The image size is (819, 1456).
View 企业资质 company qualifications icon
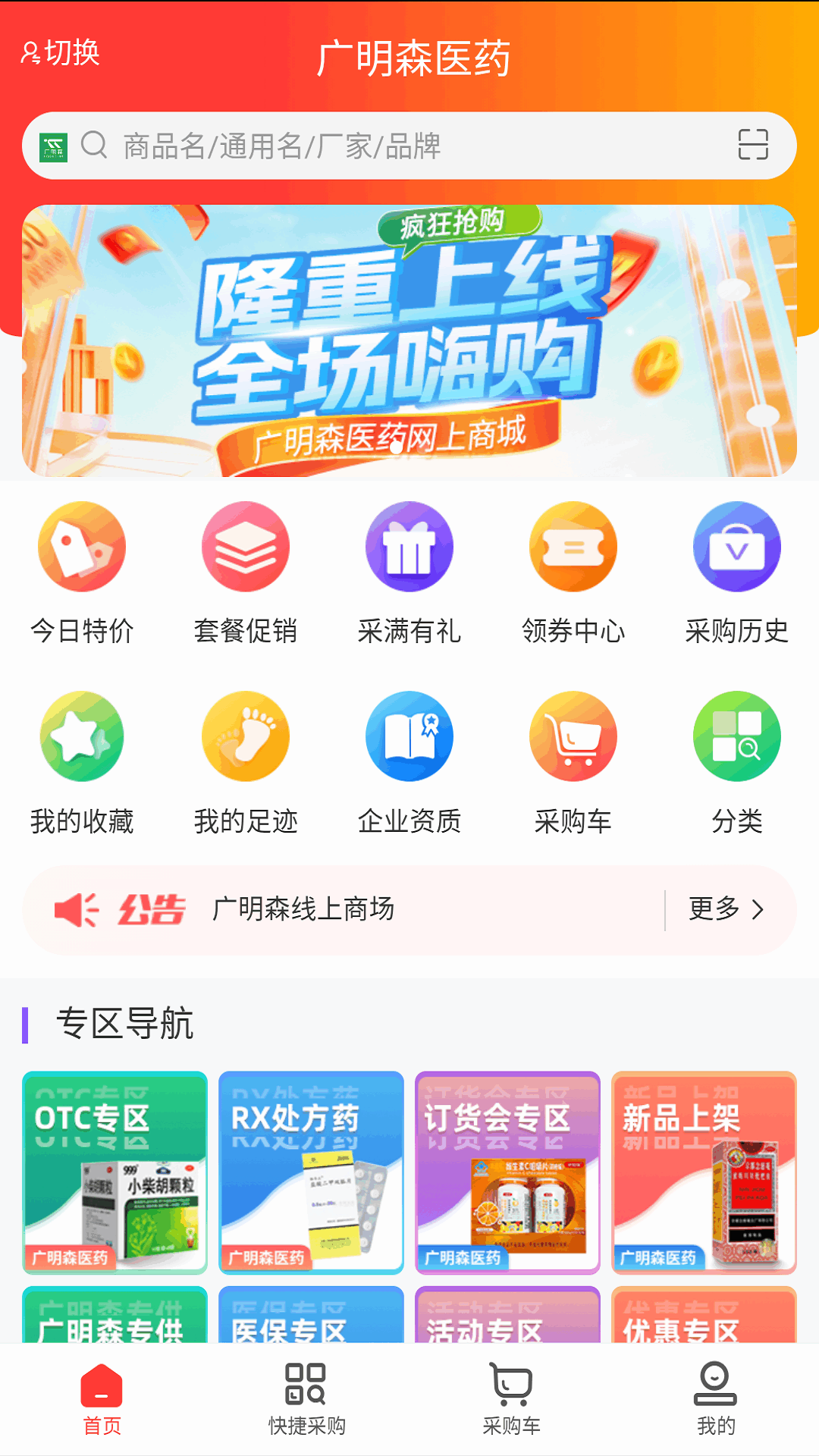[409, 736]
